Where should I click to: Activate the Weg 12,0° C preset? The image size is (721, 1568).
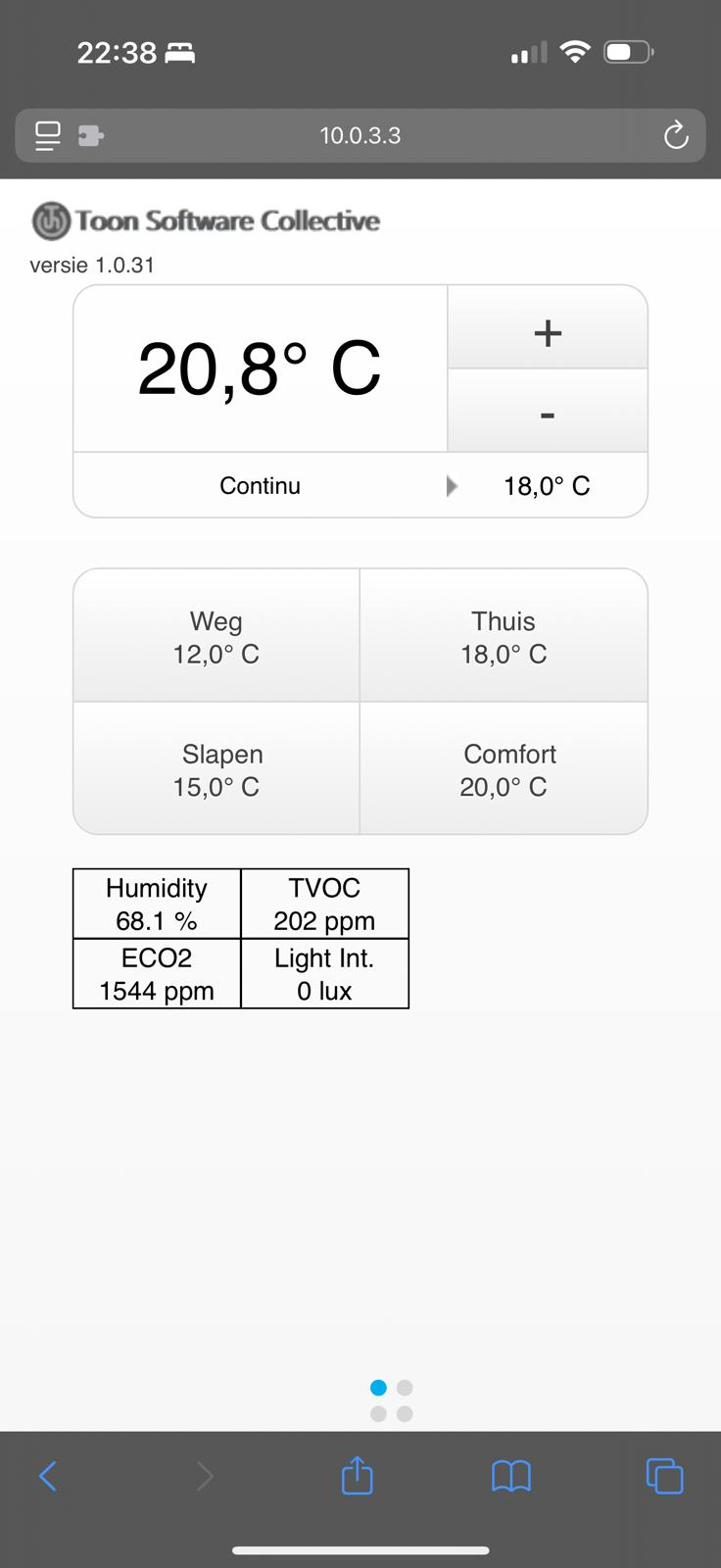point(216,635)
